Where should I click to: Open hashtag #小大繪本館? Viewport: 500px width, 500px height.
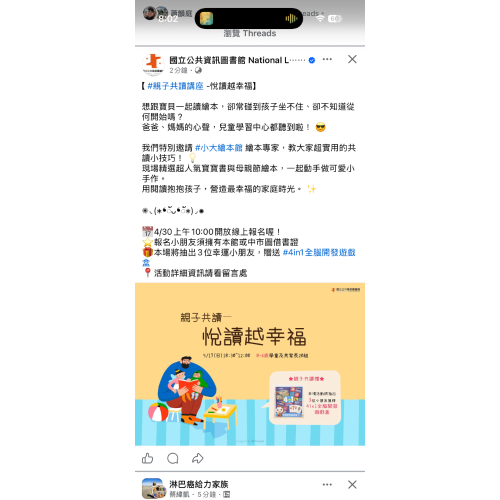click(x=219, y=148)
